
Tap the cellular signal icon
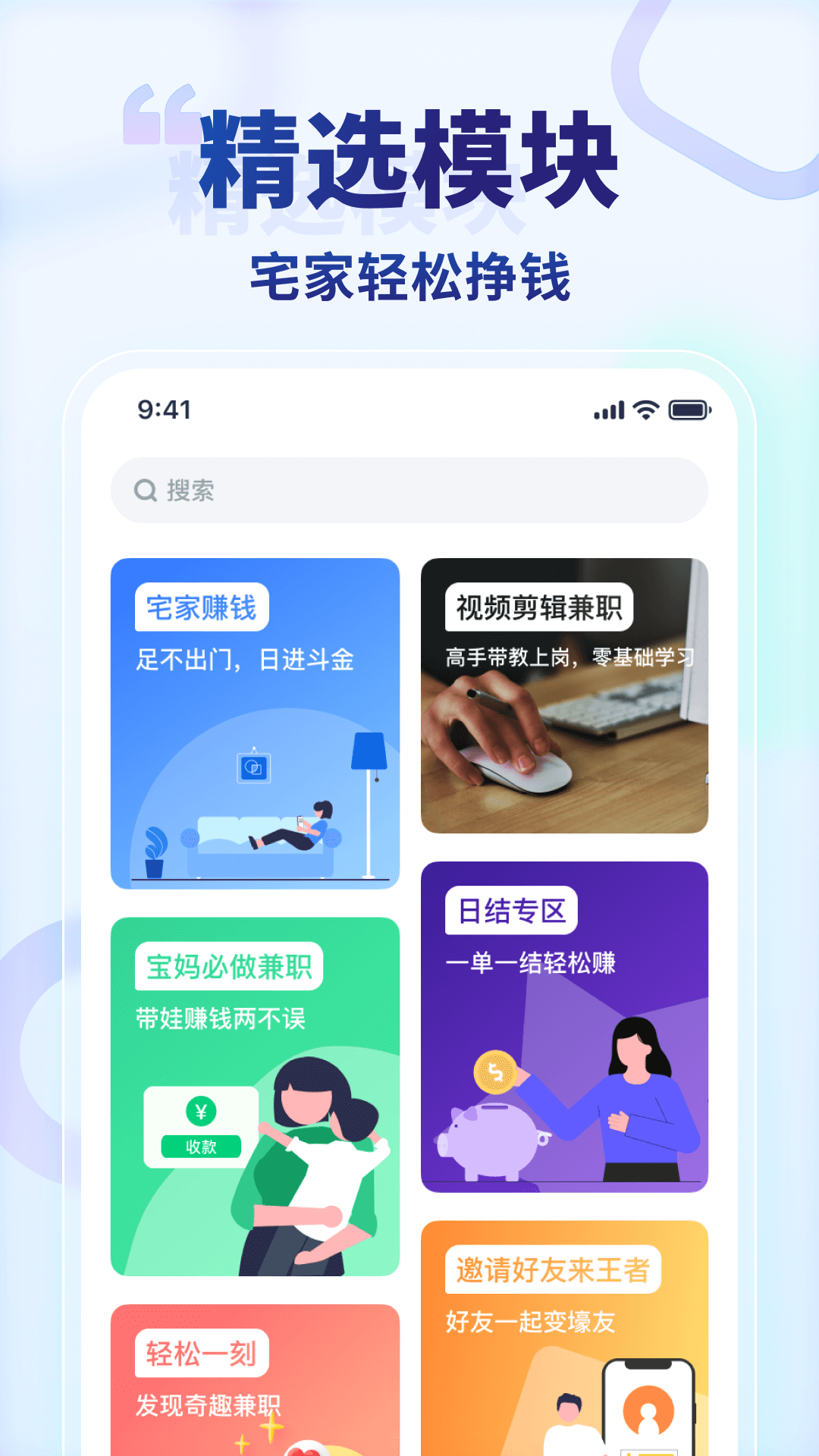point(608,409)
